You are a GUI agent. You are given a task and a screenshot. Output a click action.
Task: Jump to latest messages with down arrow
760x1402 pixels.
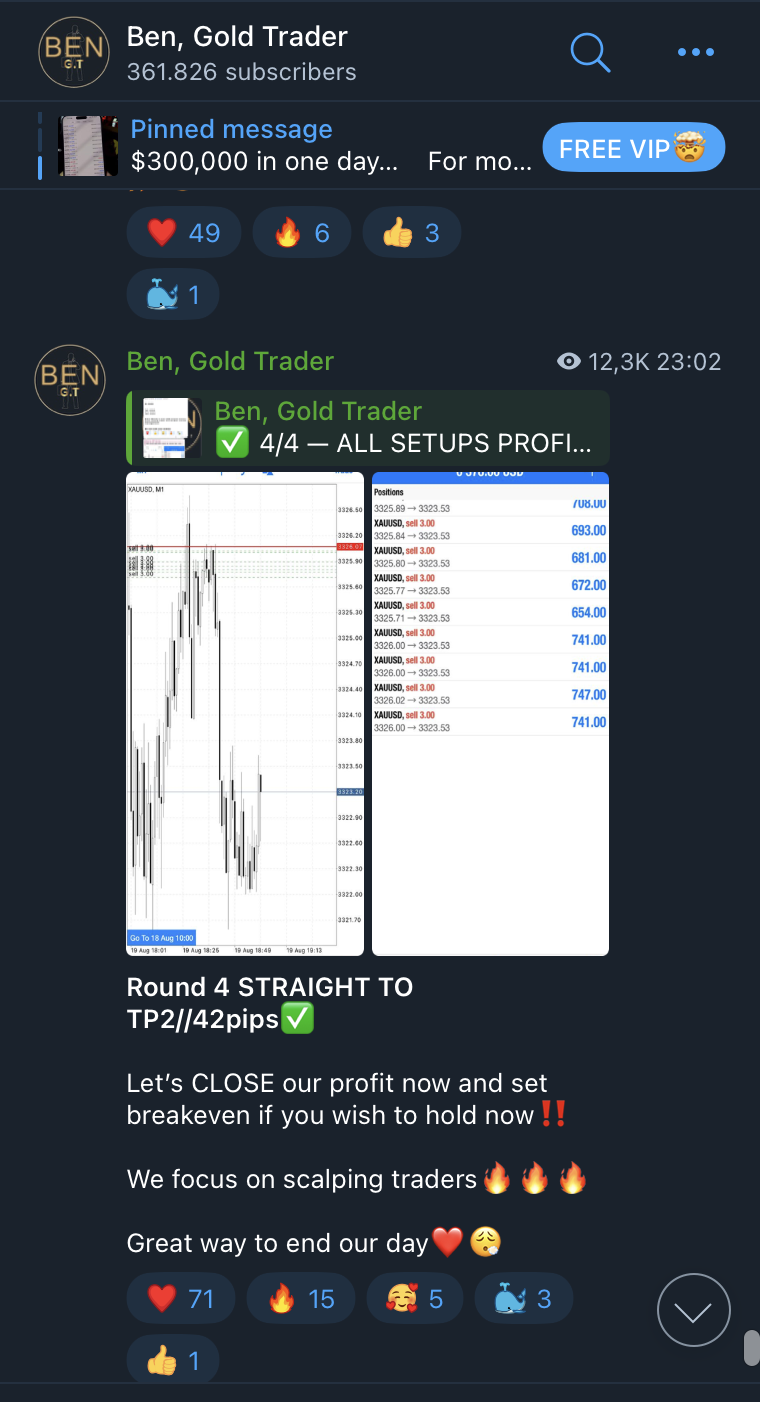click(x=694, y=1310)
